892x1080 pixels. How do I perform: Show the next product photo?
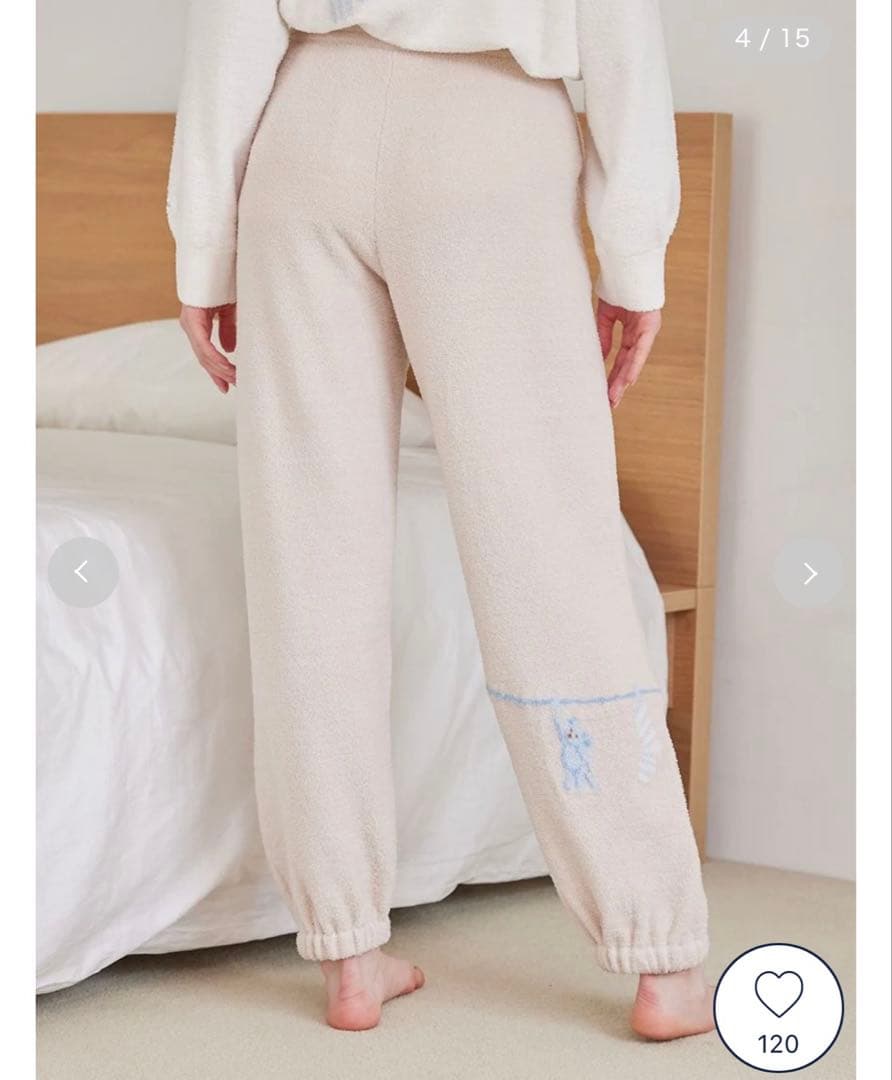[x=809, y=573]
